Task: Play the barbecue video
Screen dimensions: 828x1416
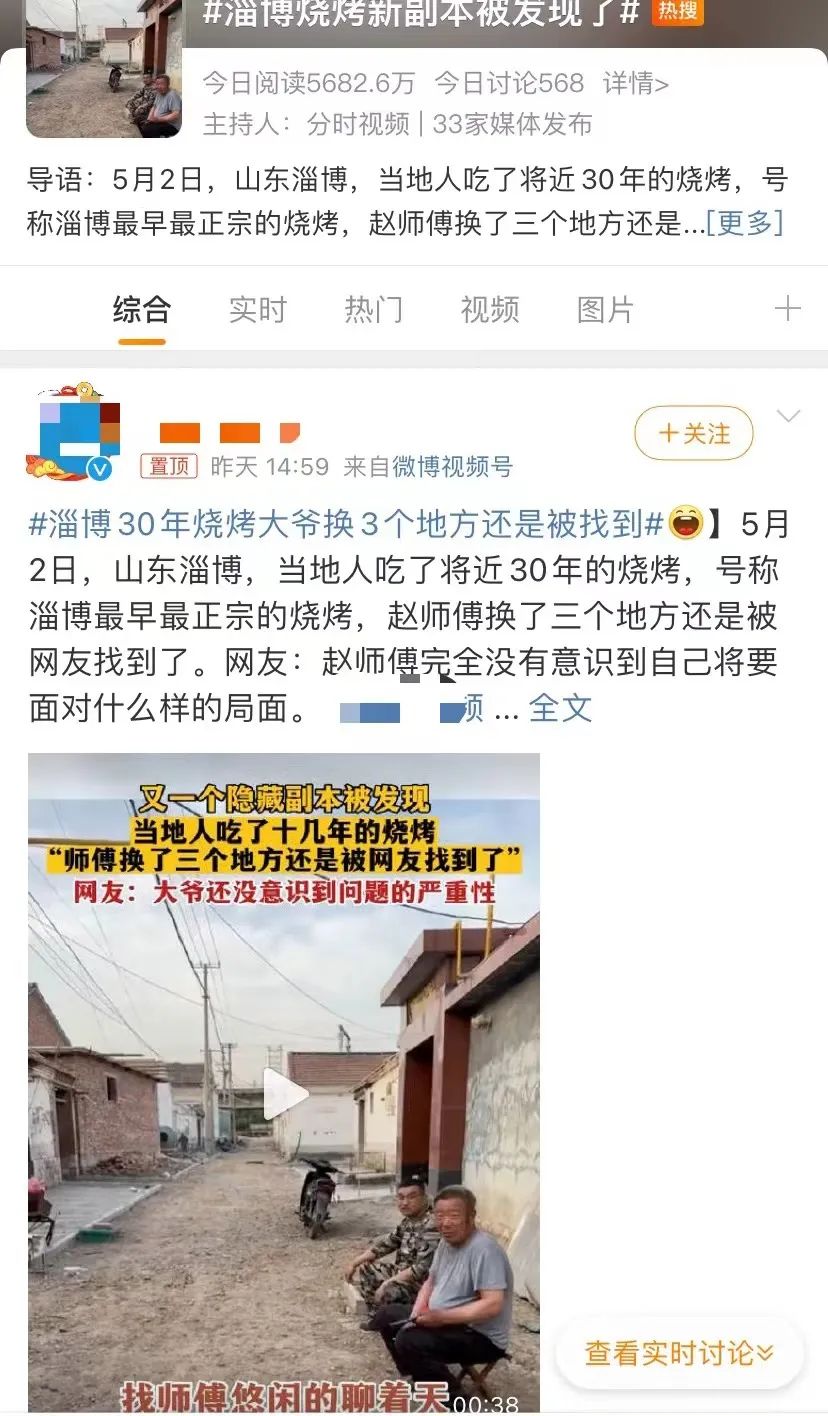Action: [x=284, y=1093]
